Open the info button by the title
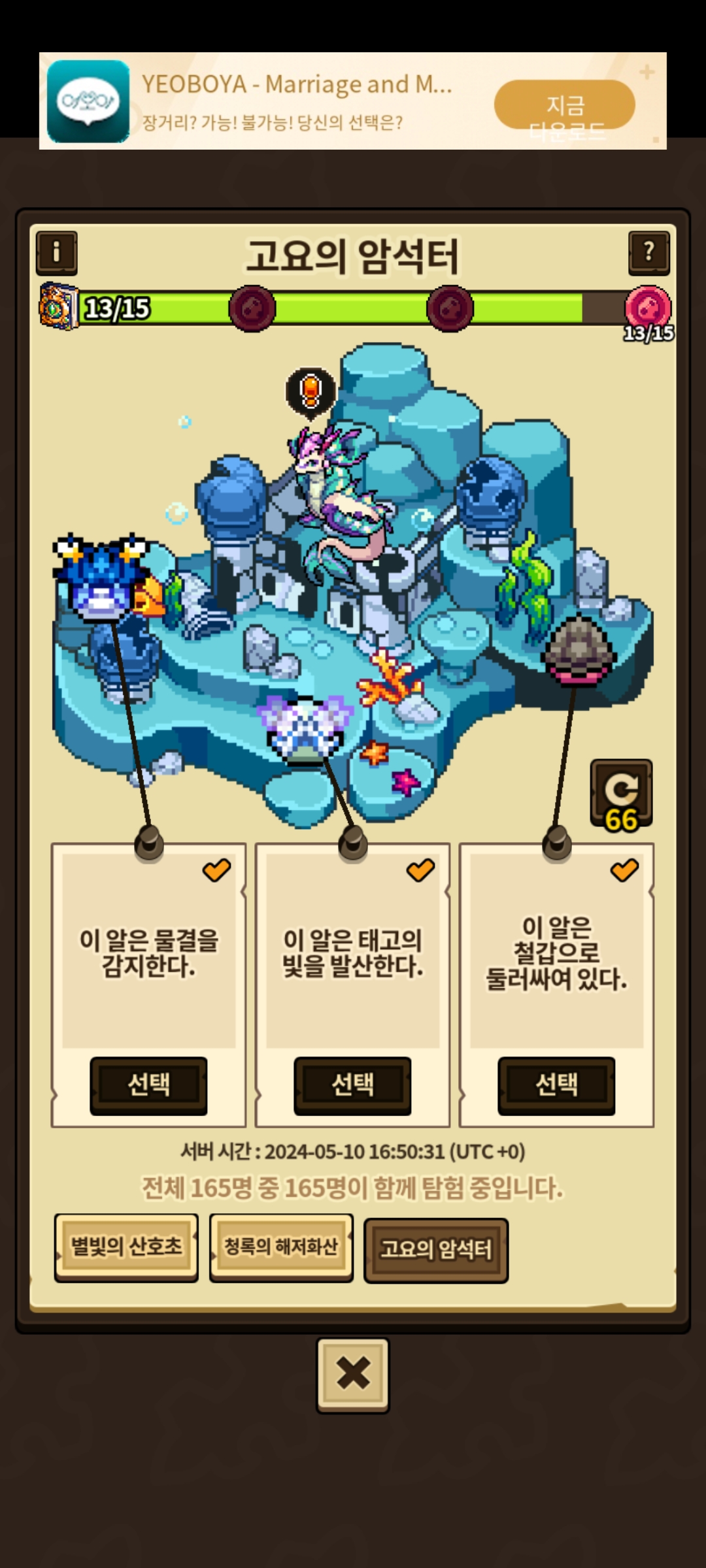This screenshot has height=1568, width=706. [x=56, y=252]
